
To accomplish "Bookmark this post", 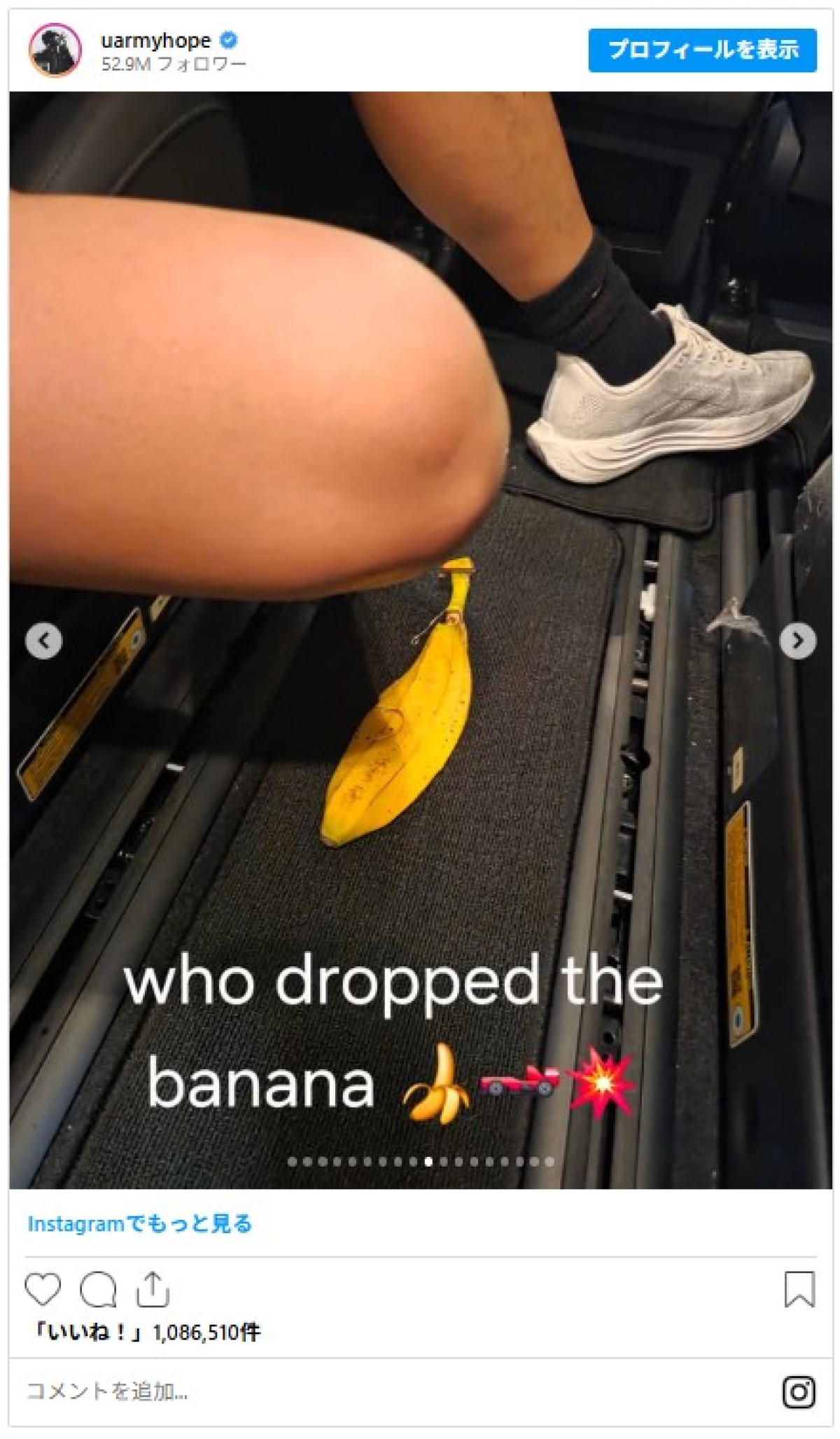I will pyautogui.click(x=799, y=1288).
